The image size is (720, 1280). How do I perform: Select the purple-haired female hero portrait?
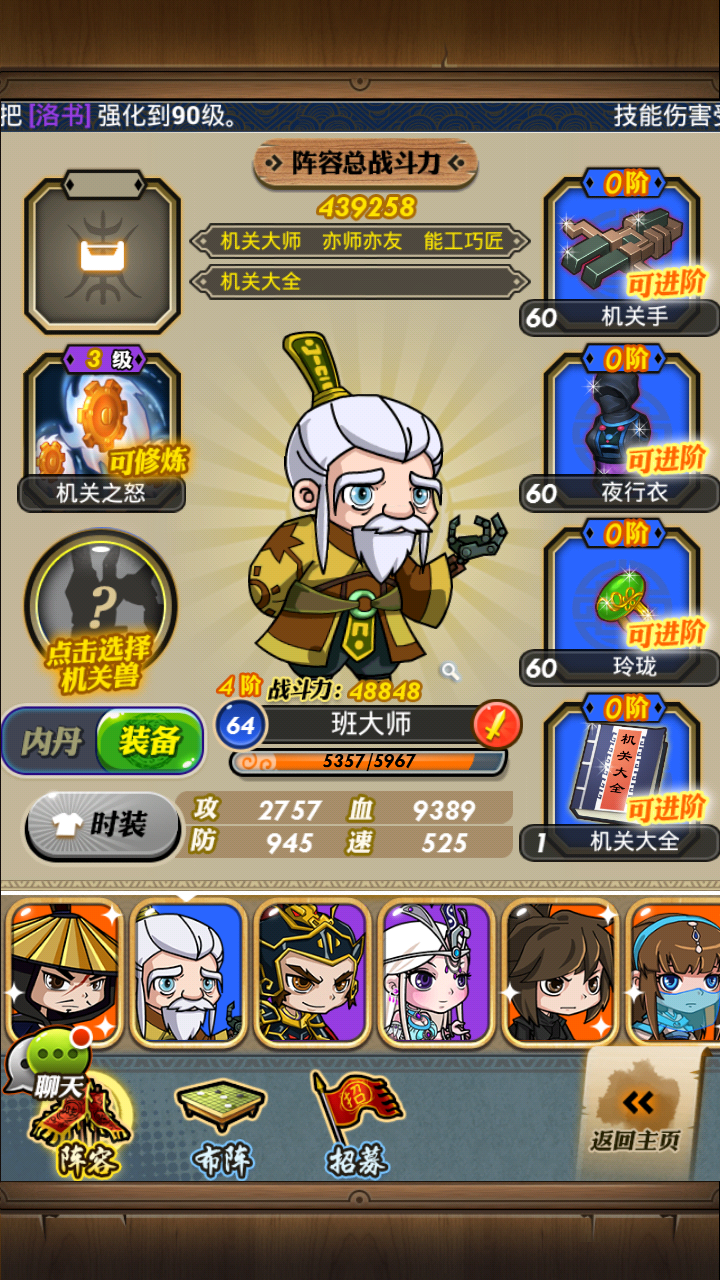(x=436, y=972)
